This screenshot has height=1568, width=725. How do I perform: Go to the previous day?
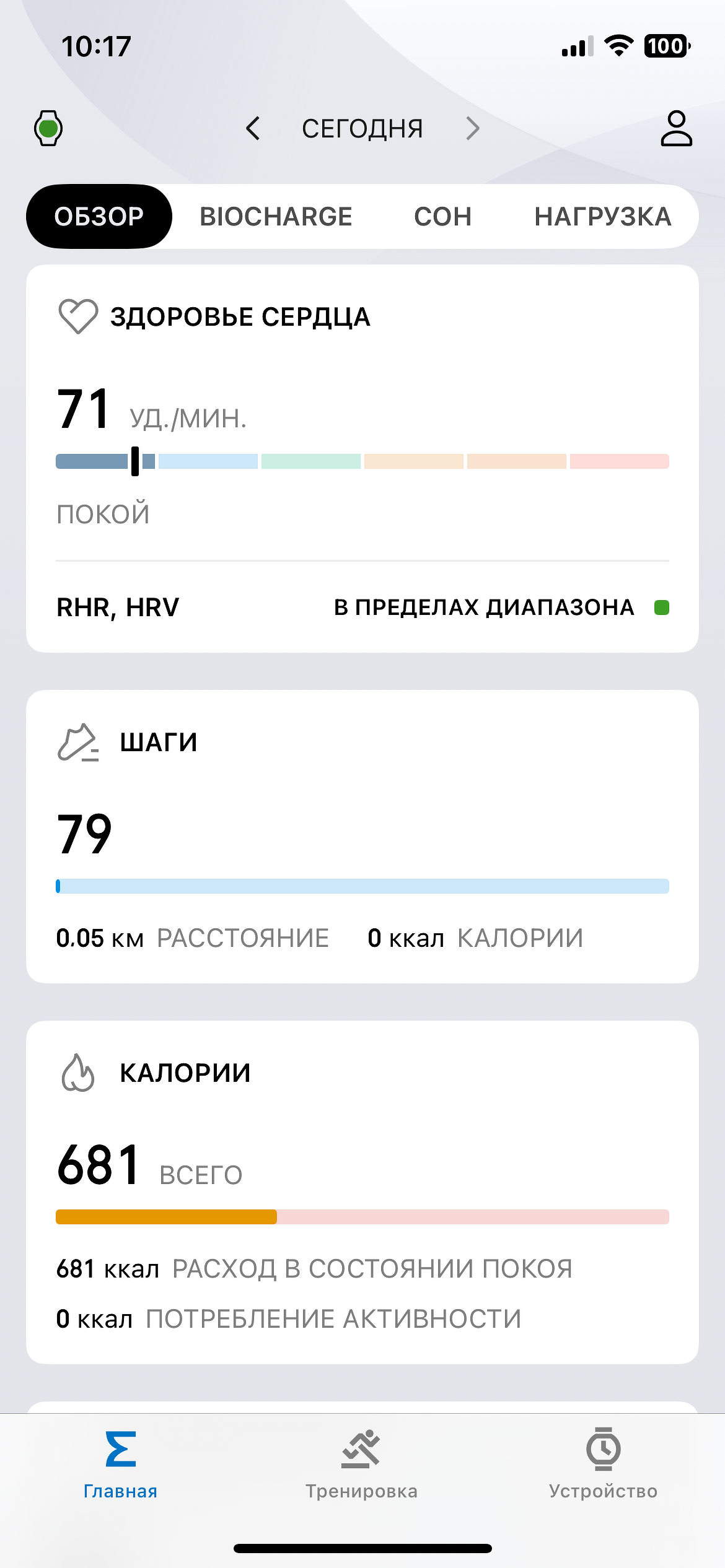pyautogui.click(x=253, y=128)
